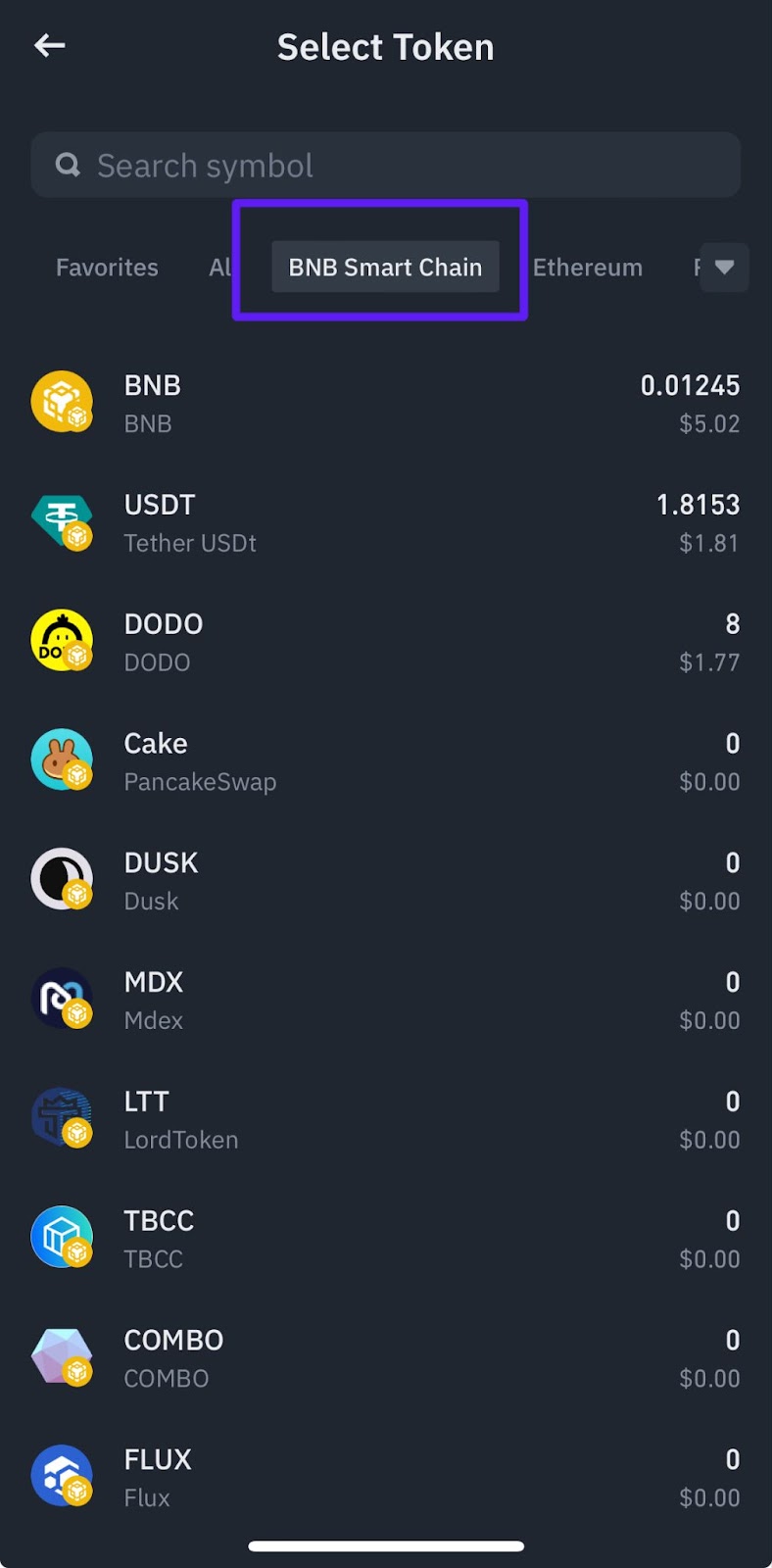This screenshot has height=1568, width=772.
Task: Switch to the Ethereum network tab
Action: 588,267
